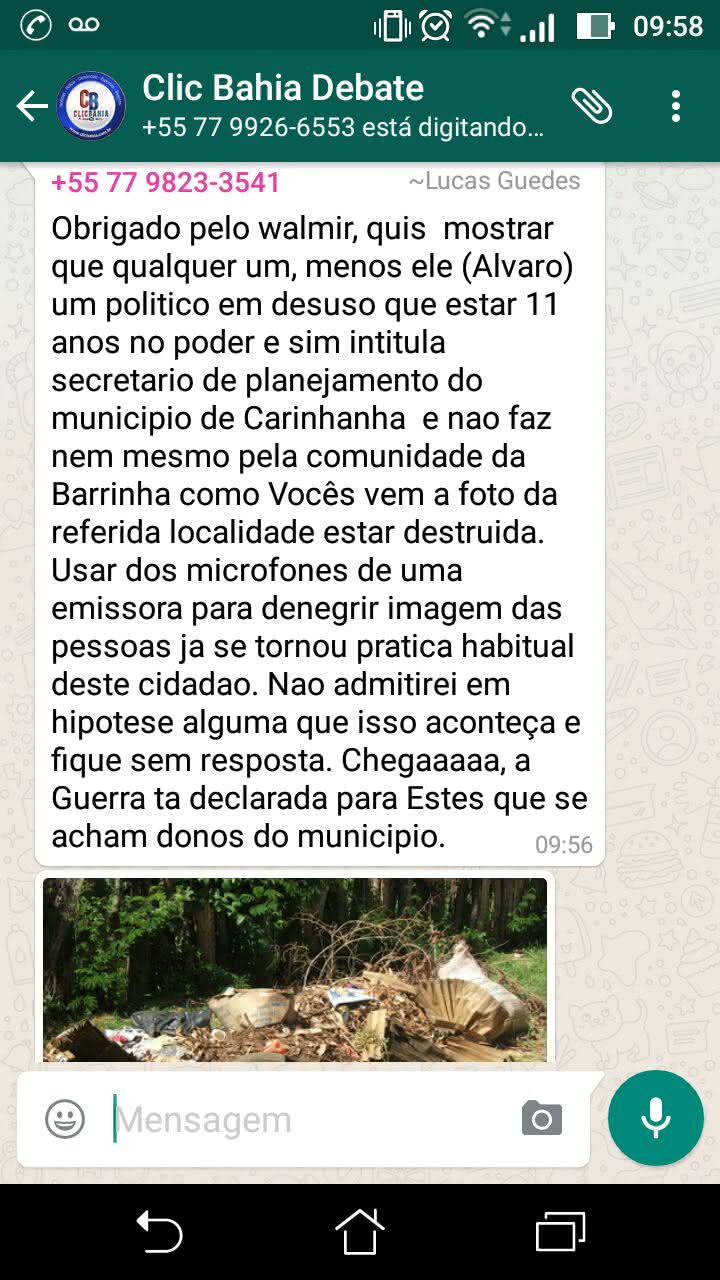Open the overflow menu
The width and height of the screenshot is (720, 1280).
click(676, 106)
